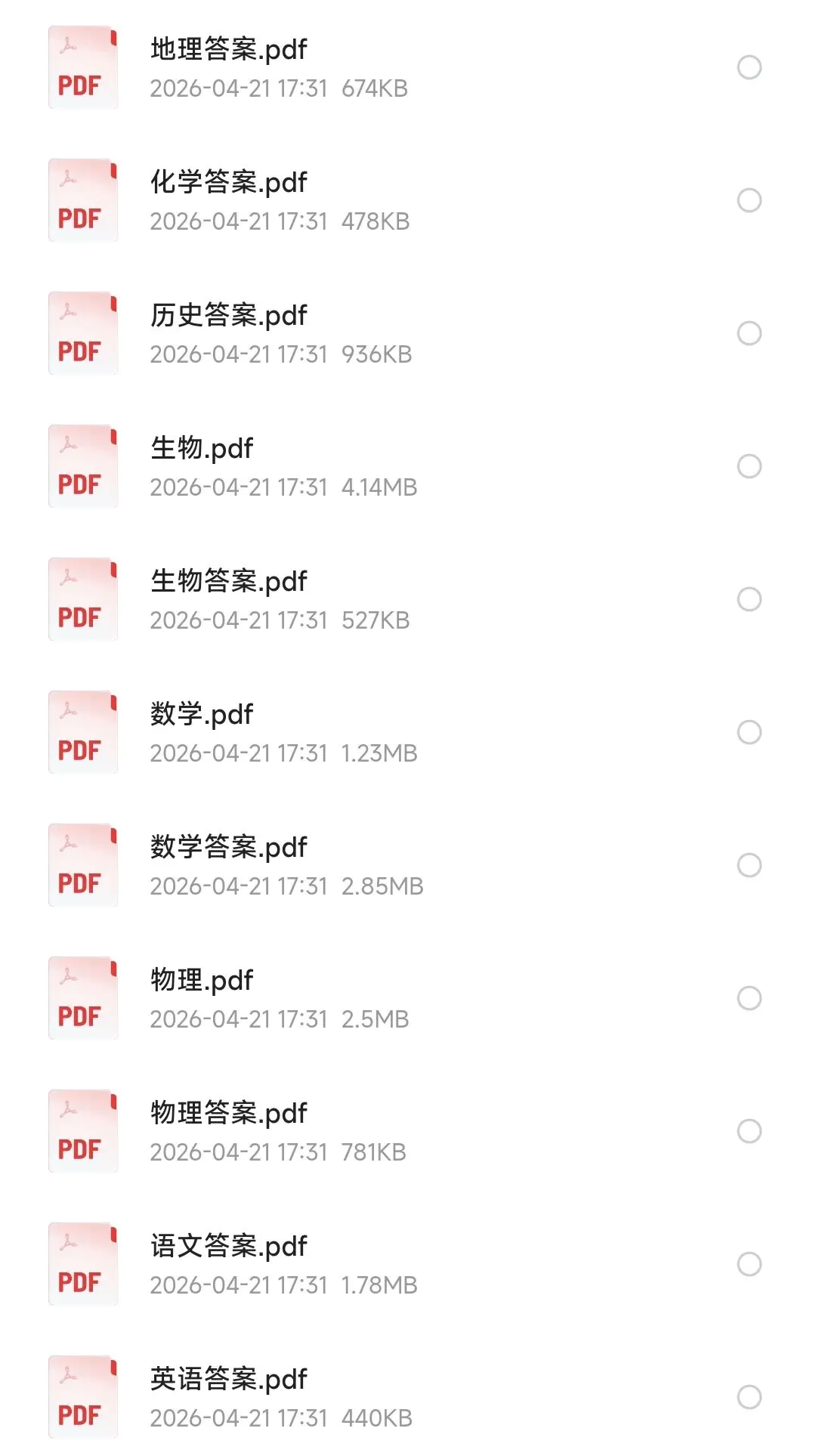Select 数学答案.pdf using its circle

click(749, 865)
